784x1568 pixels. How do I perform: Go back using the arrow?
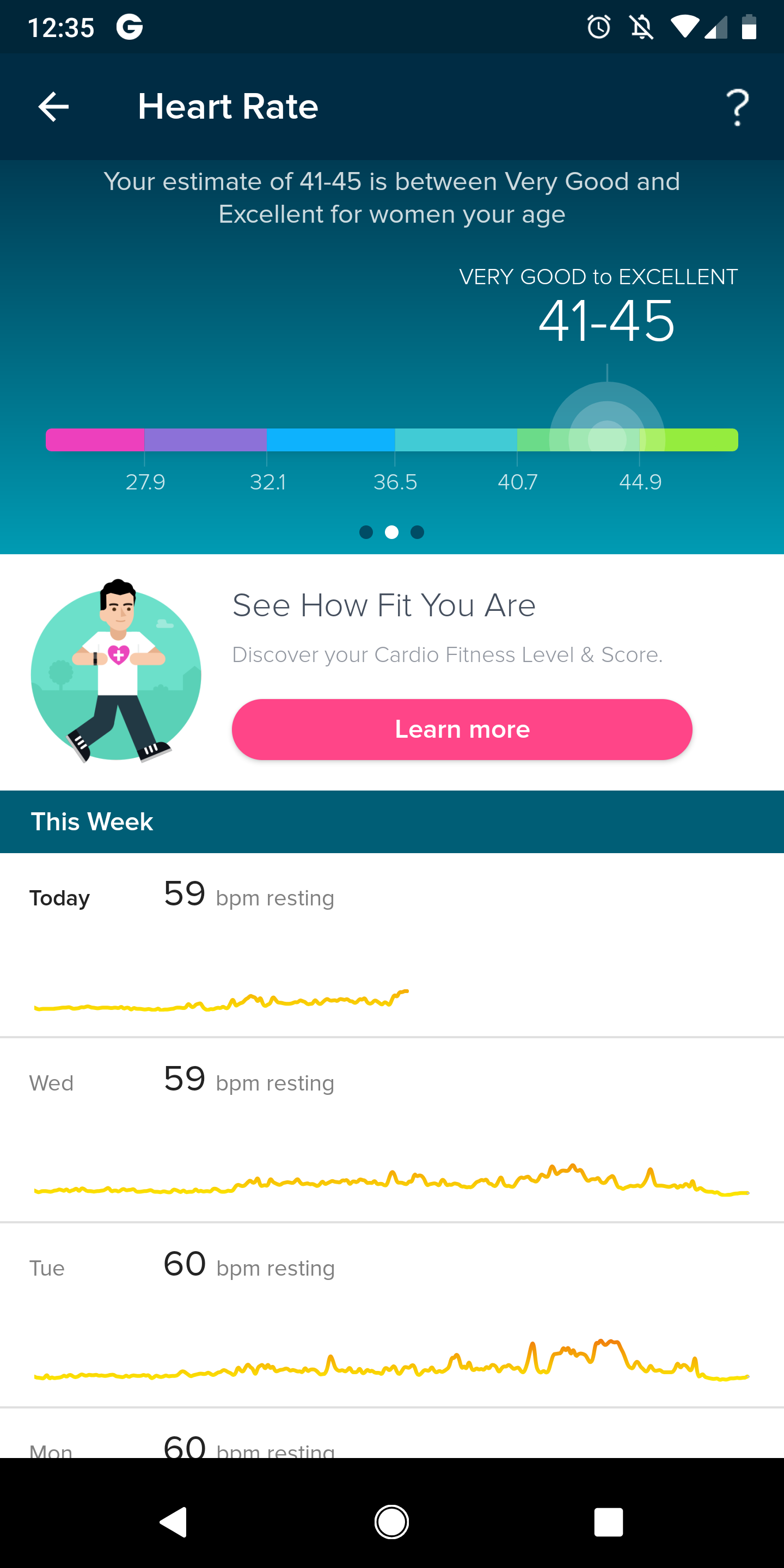coord(53,107)
